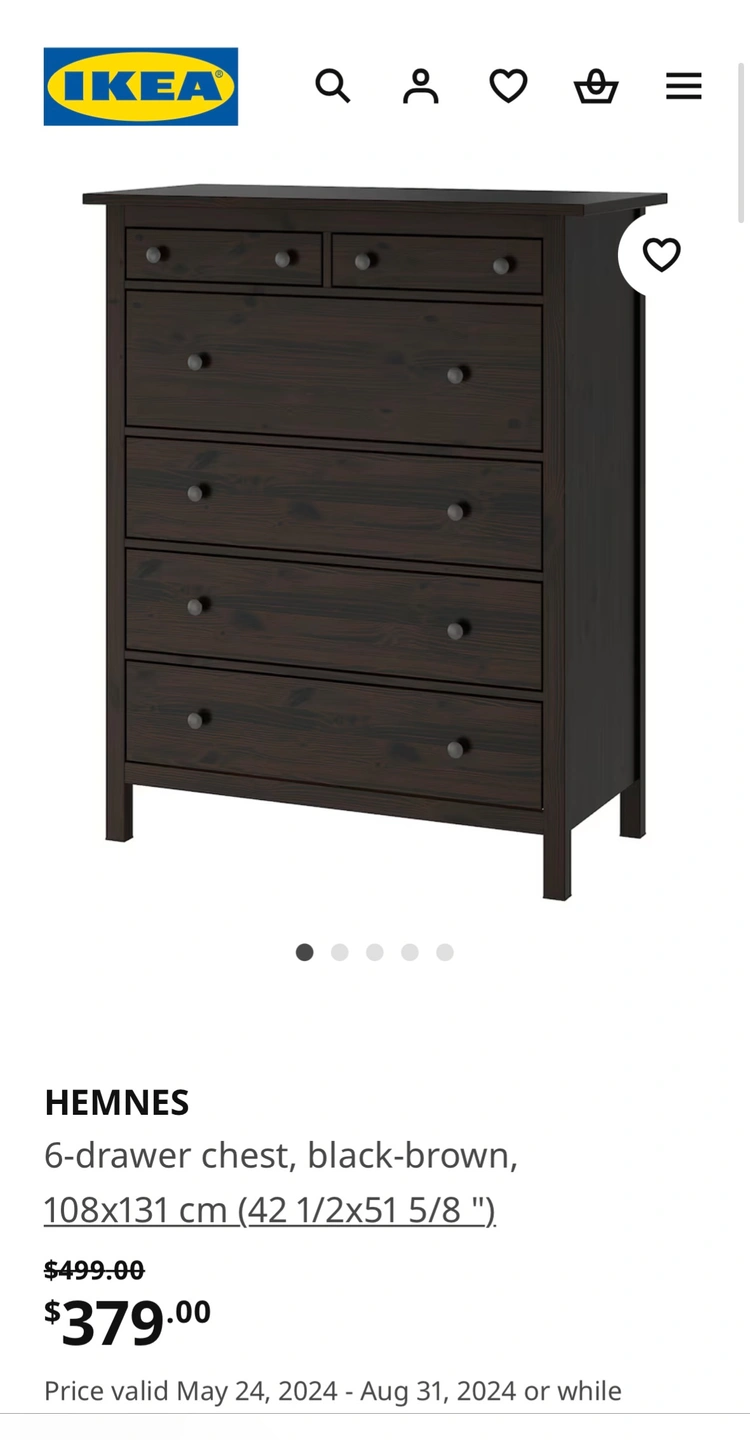Open the account profile icon
The image size is (750, 1440).
pyautogui.click(x=421, y=87)
